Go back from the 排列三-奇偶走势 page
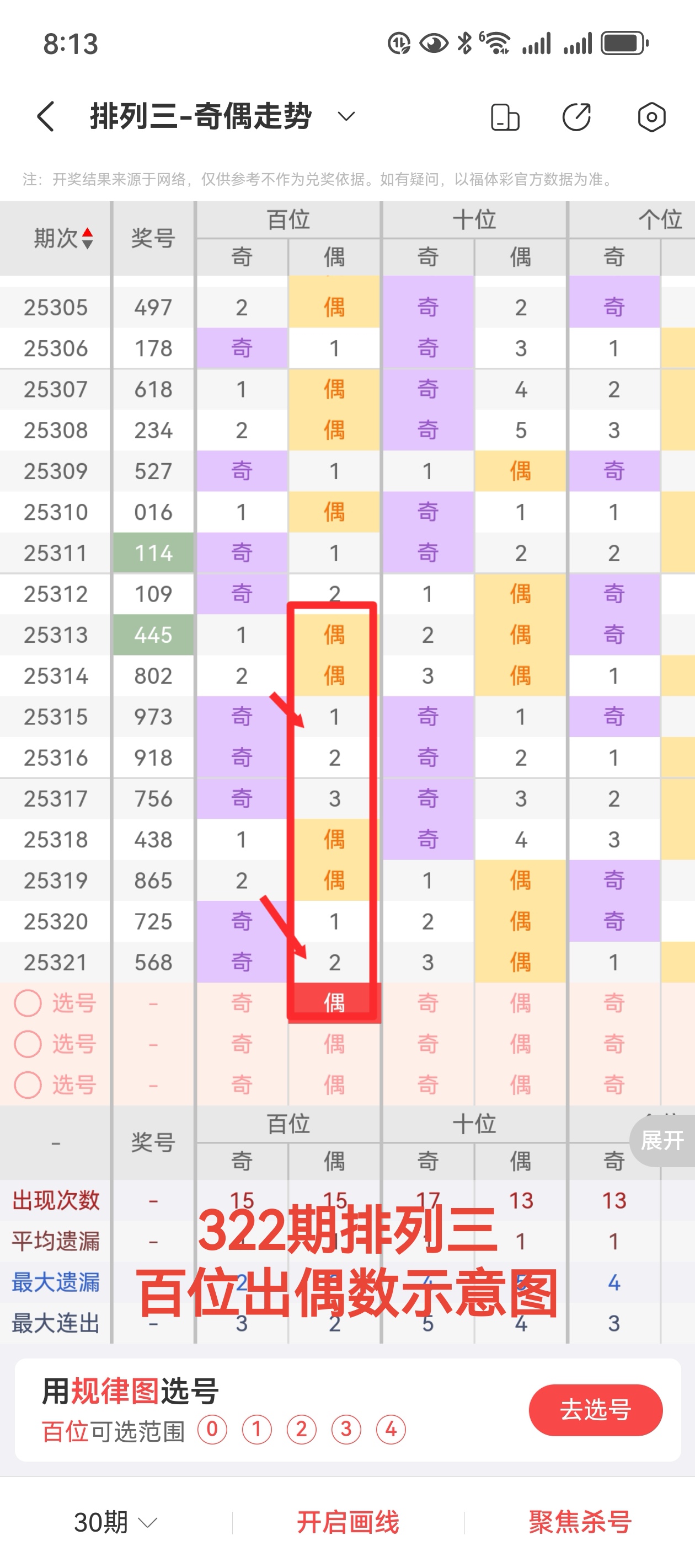The height and width of the screenshot is (1568, 695). coord(46,116)
